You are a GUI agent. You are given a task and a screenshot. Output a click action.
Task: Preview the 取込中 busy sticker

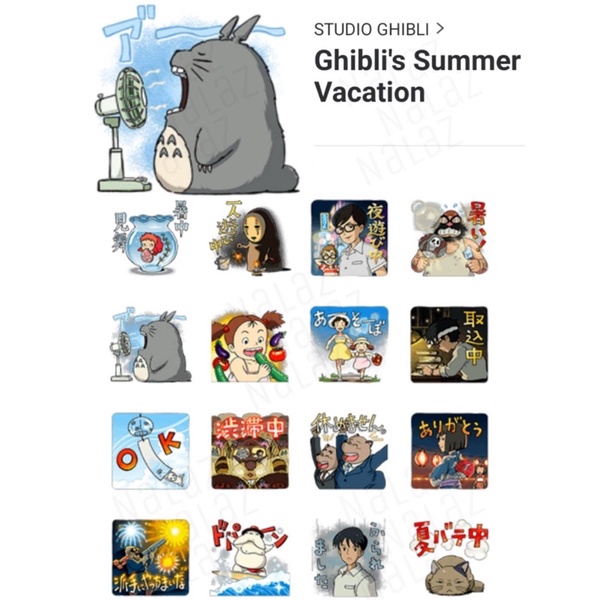pyautogui.click(x=449, y=344)
